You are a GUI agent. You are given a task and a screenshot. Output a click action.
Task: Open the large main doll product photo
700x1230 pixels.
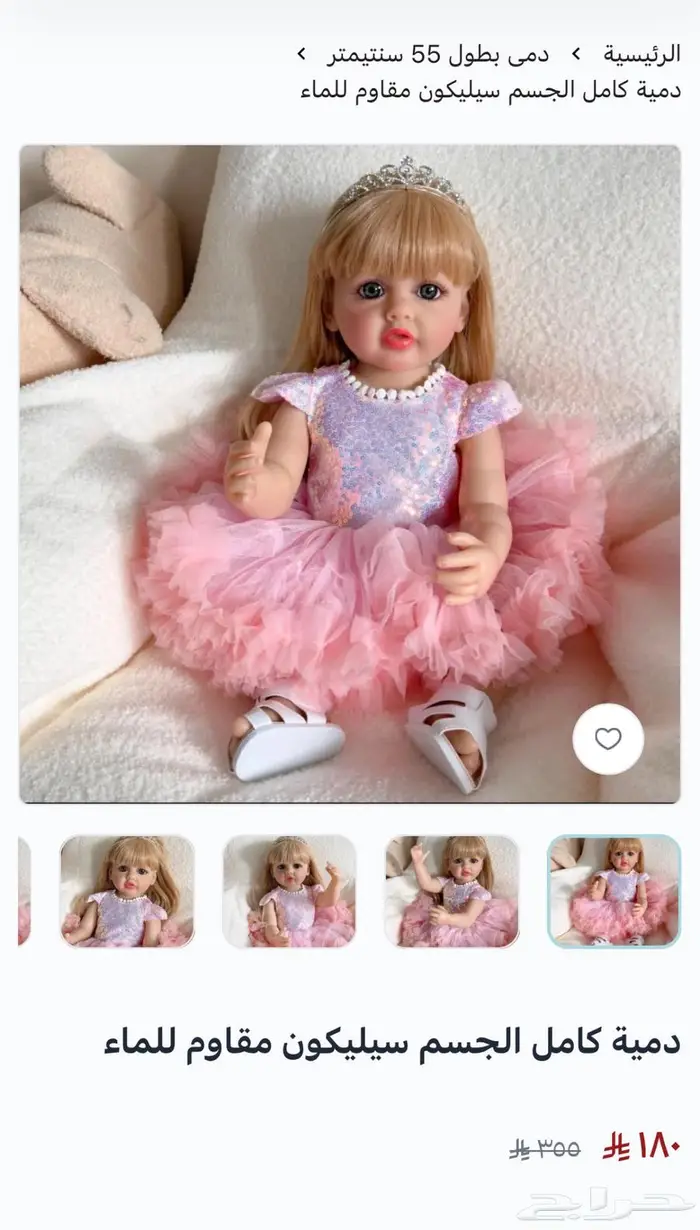click(x=350, y=475)
